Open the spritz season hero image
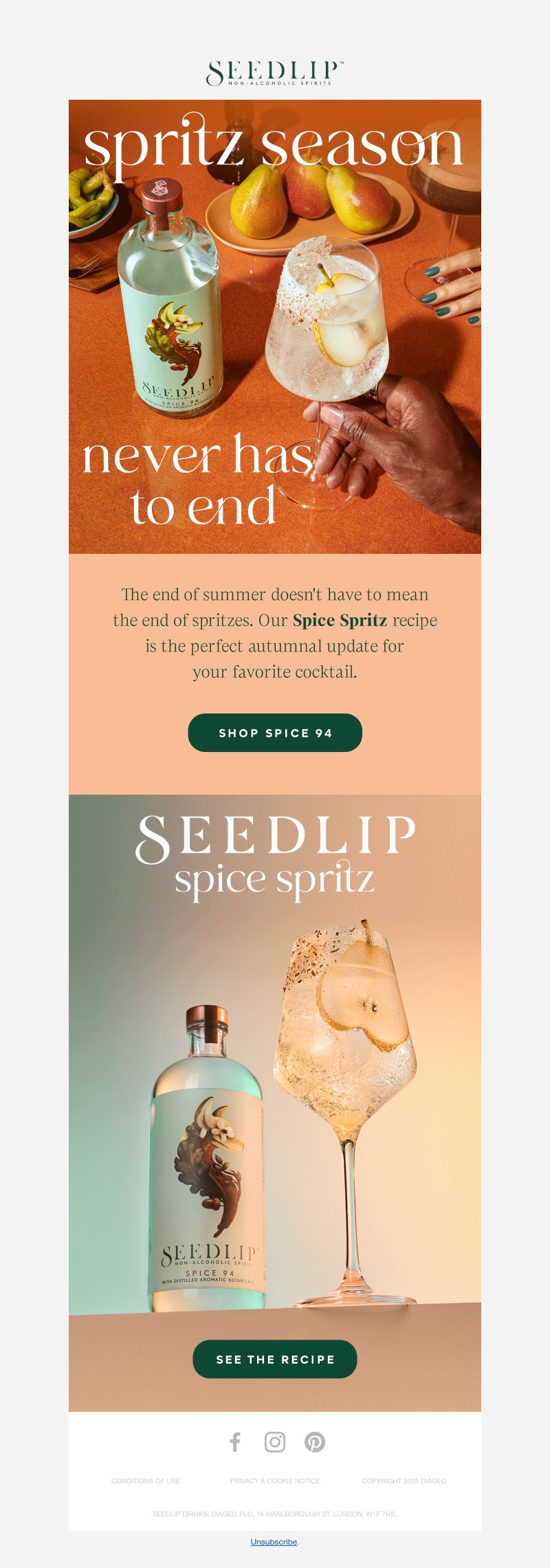This screenshot has width=550, height=1568. (x=275, y=327)
